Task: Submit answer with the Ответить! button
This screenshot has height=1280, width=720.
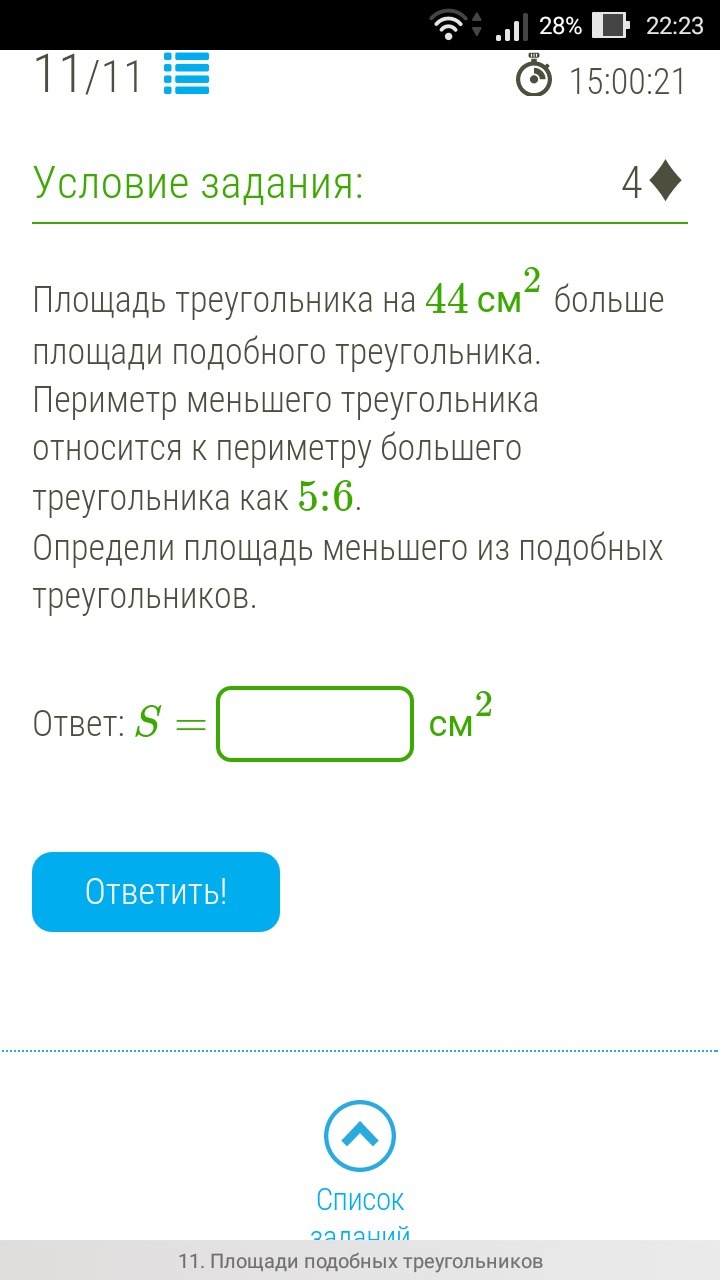Action: pos(156,892)
